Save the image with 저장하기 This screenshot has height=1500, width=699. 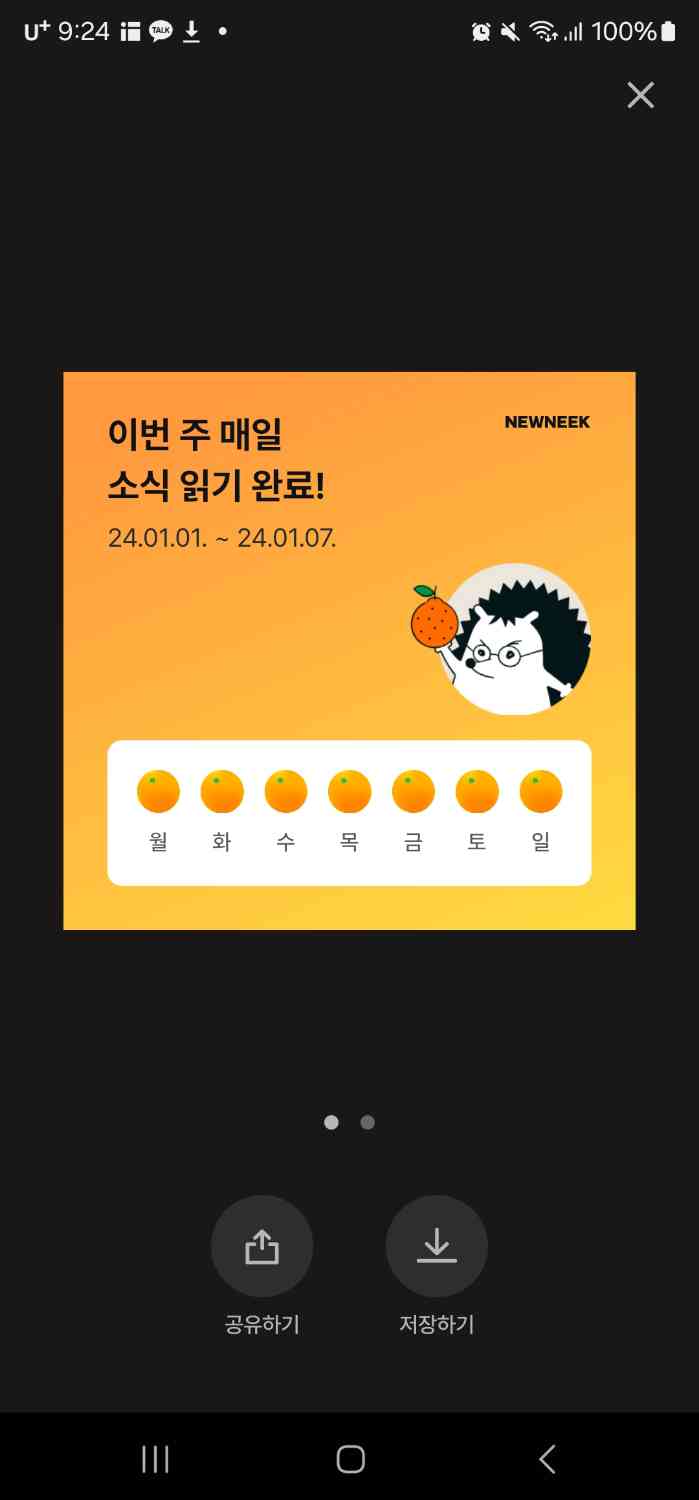[436, 1246]
